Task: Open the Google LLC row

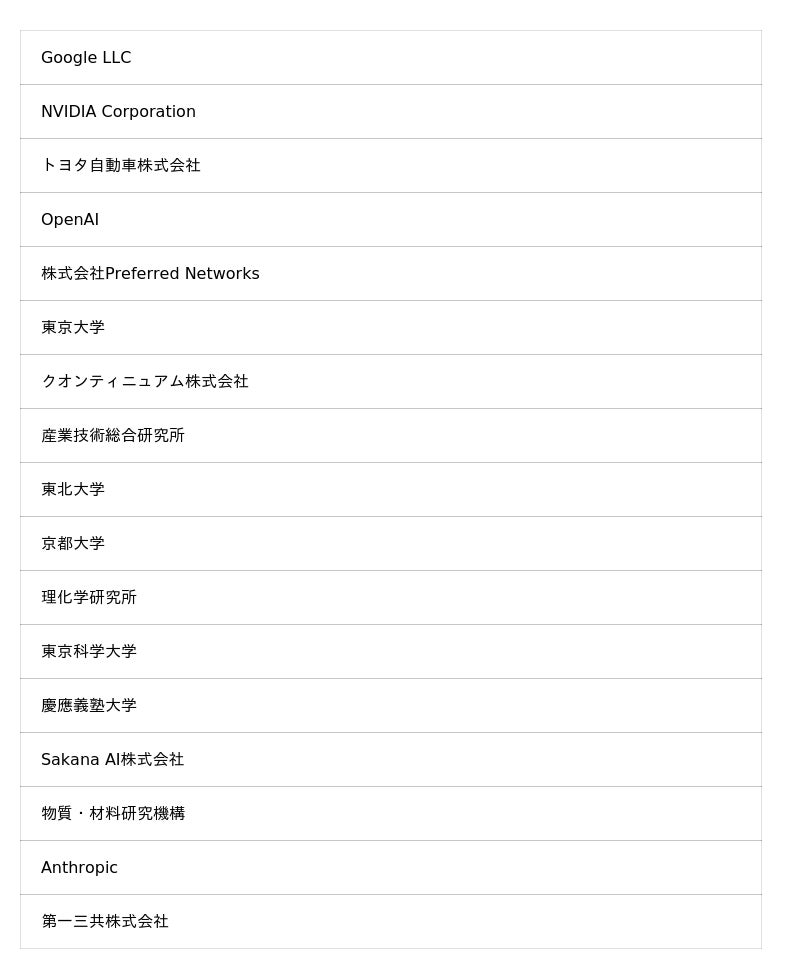Action: (390, 58)
